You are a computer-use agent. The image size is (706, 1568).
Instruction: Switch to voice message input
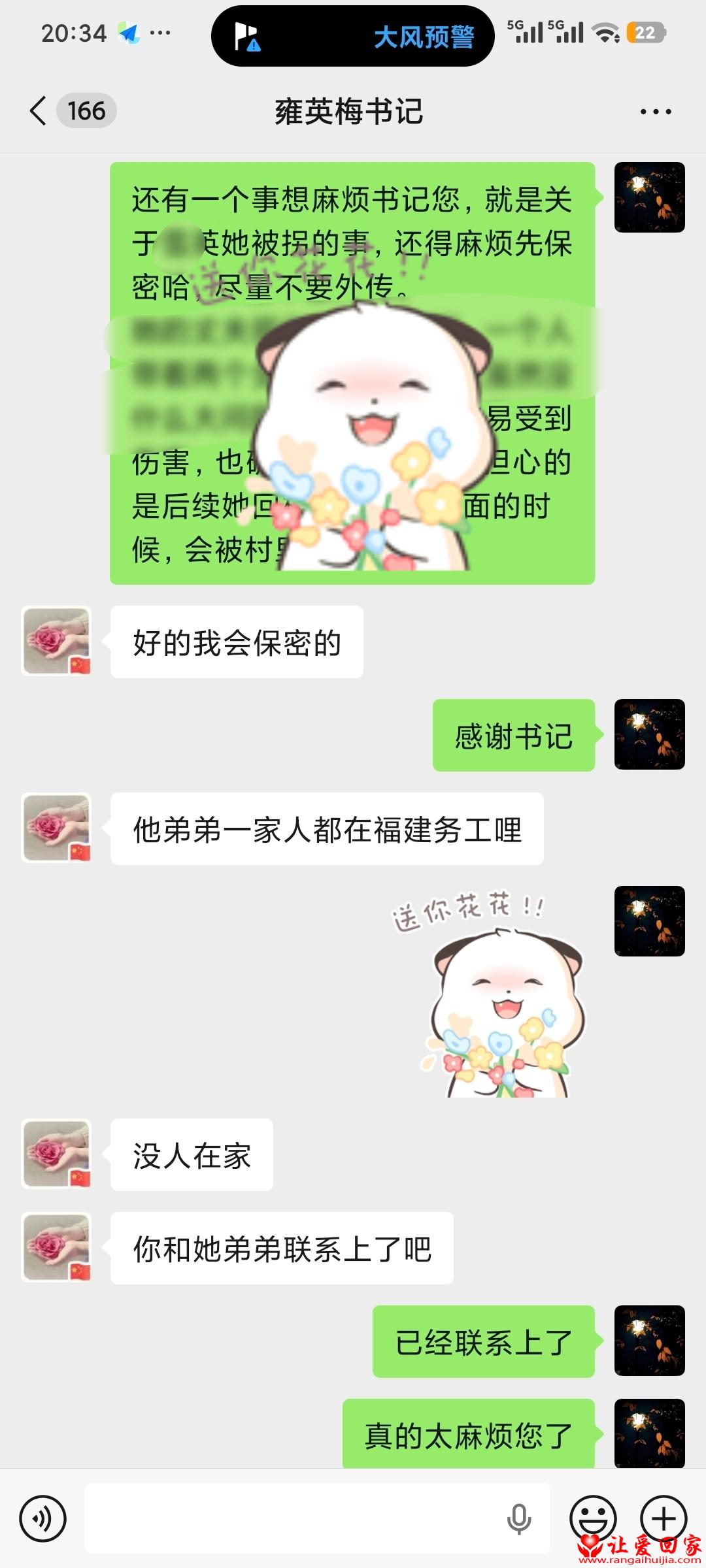[x=42, y=1518]
